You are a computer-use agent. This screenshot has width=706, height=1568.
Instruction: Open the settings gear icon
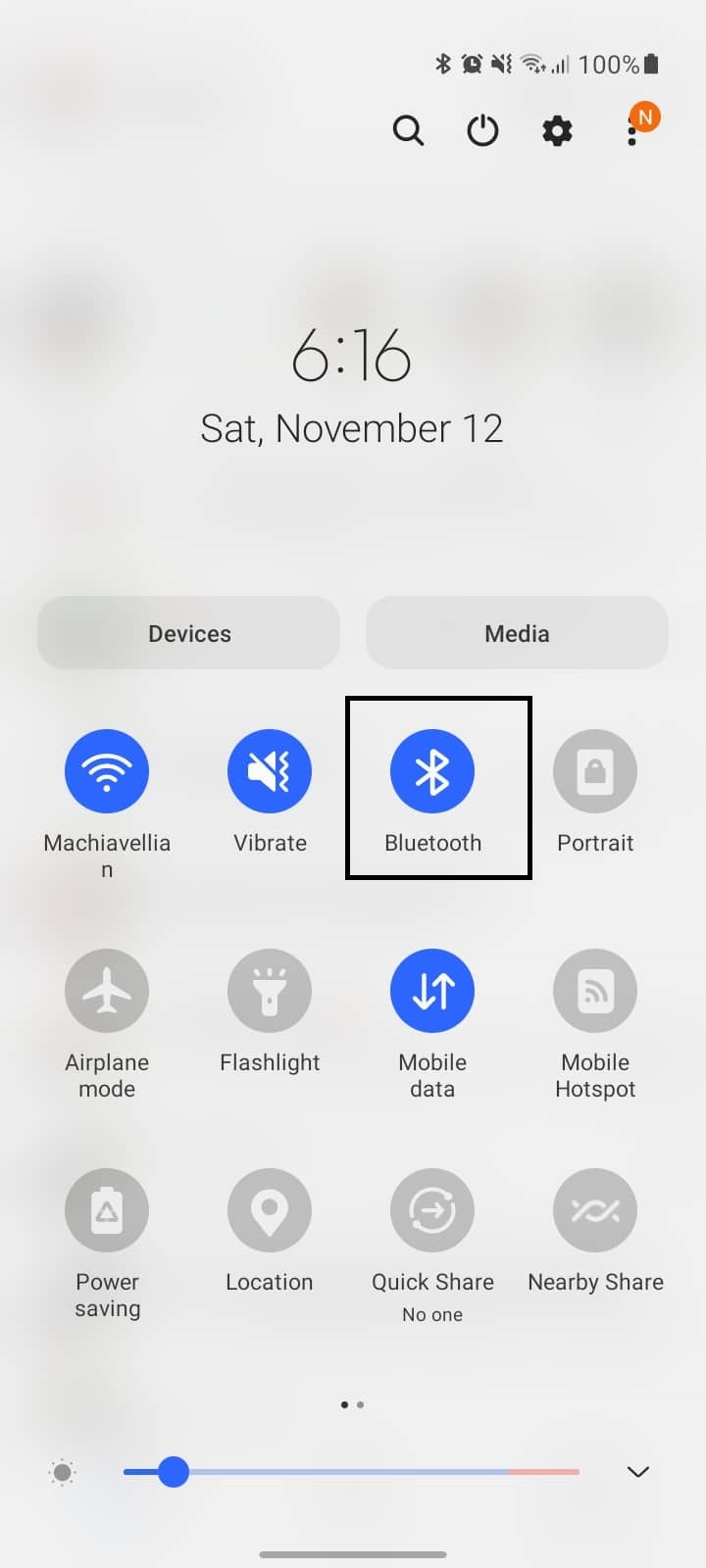click(557, 130)
